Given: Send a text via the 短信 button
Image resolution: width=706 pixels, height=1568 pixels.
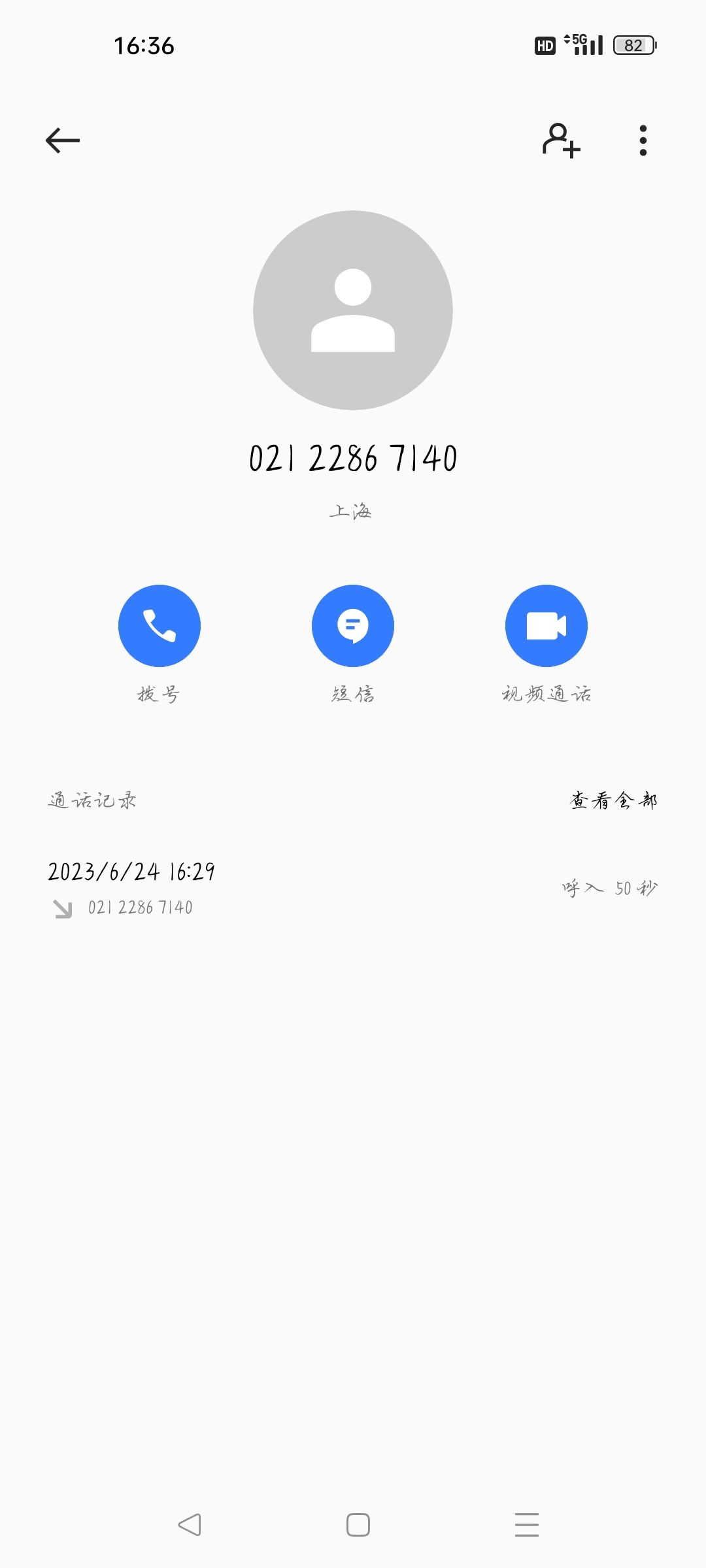Looking at the screenshot, I should click(353, 626).
